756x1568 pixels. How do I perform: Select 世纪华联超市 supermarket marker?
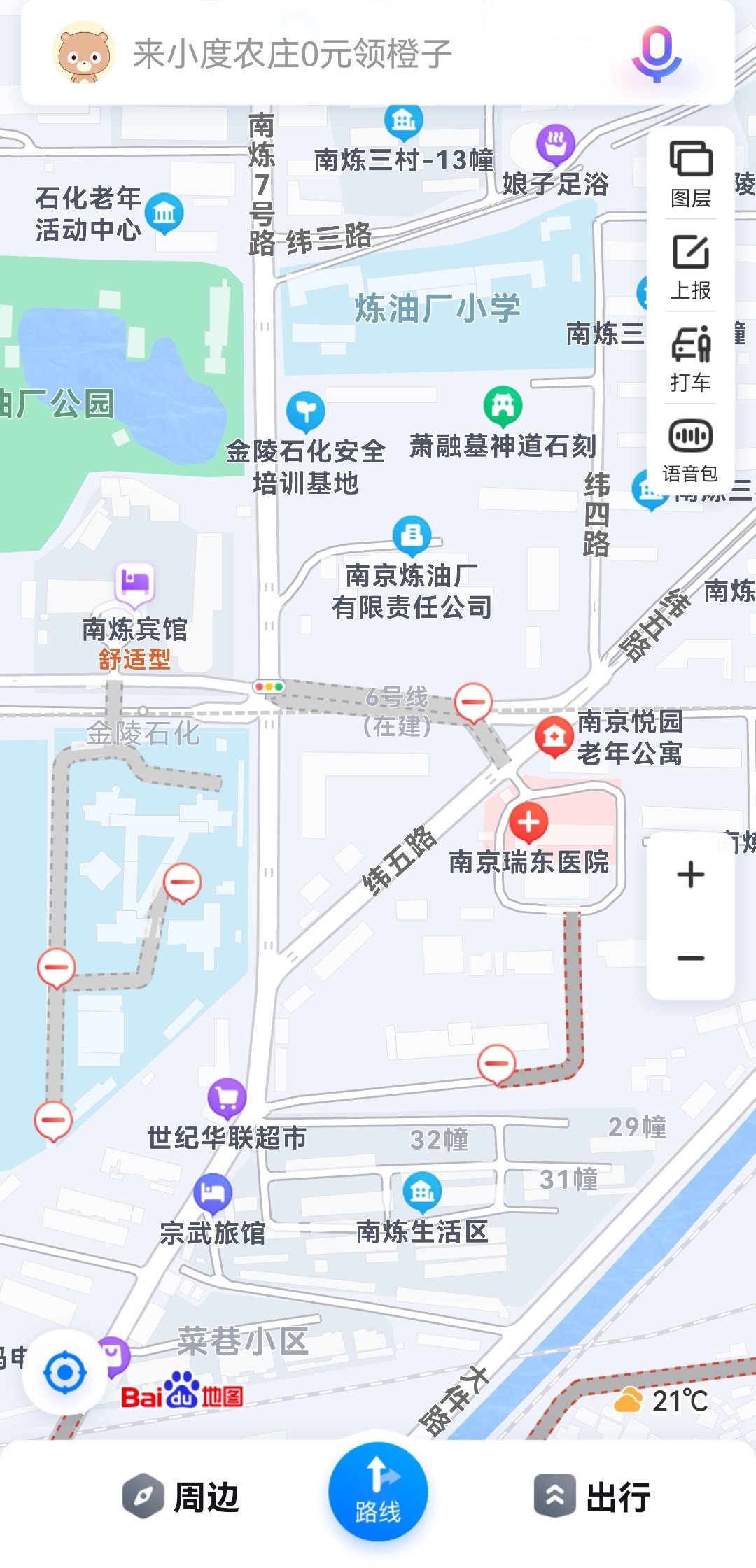point(227,1097)
